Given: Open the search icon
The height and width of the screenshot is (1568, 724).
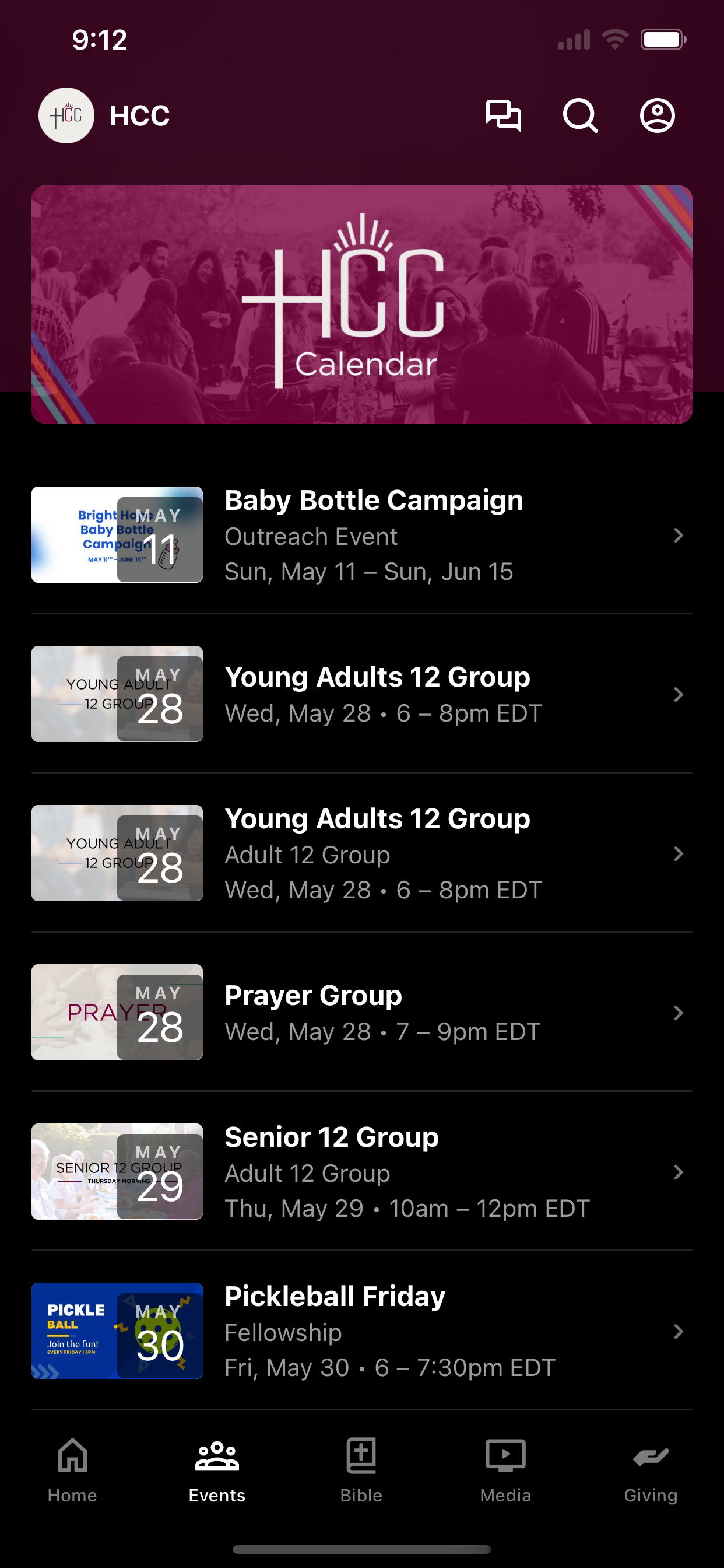Looking at the screenshot, I should (x=580, y=116).
